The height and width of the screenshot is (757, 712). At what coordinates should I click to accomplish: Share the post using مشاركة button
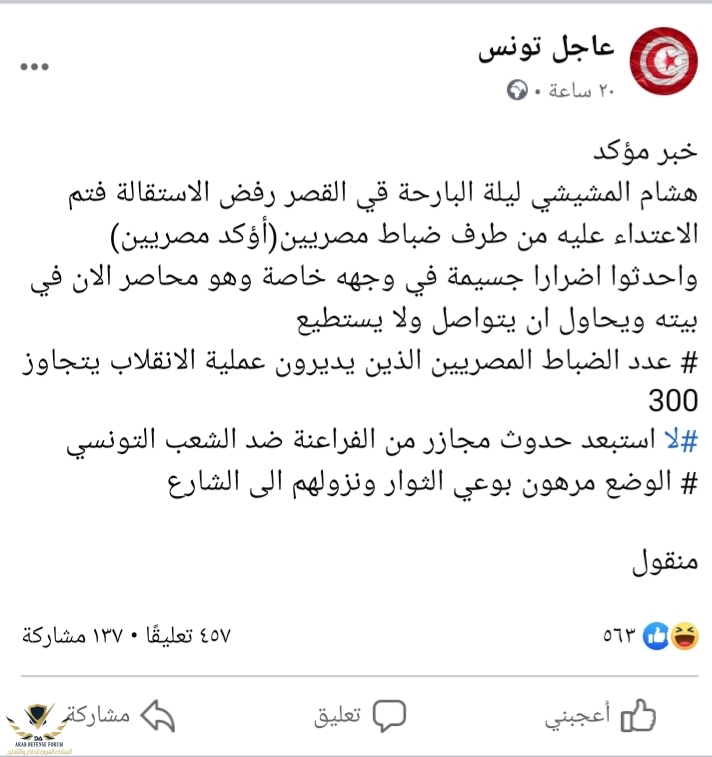(120, 716)
